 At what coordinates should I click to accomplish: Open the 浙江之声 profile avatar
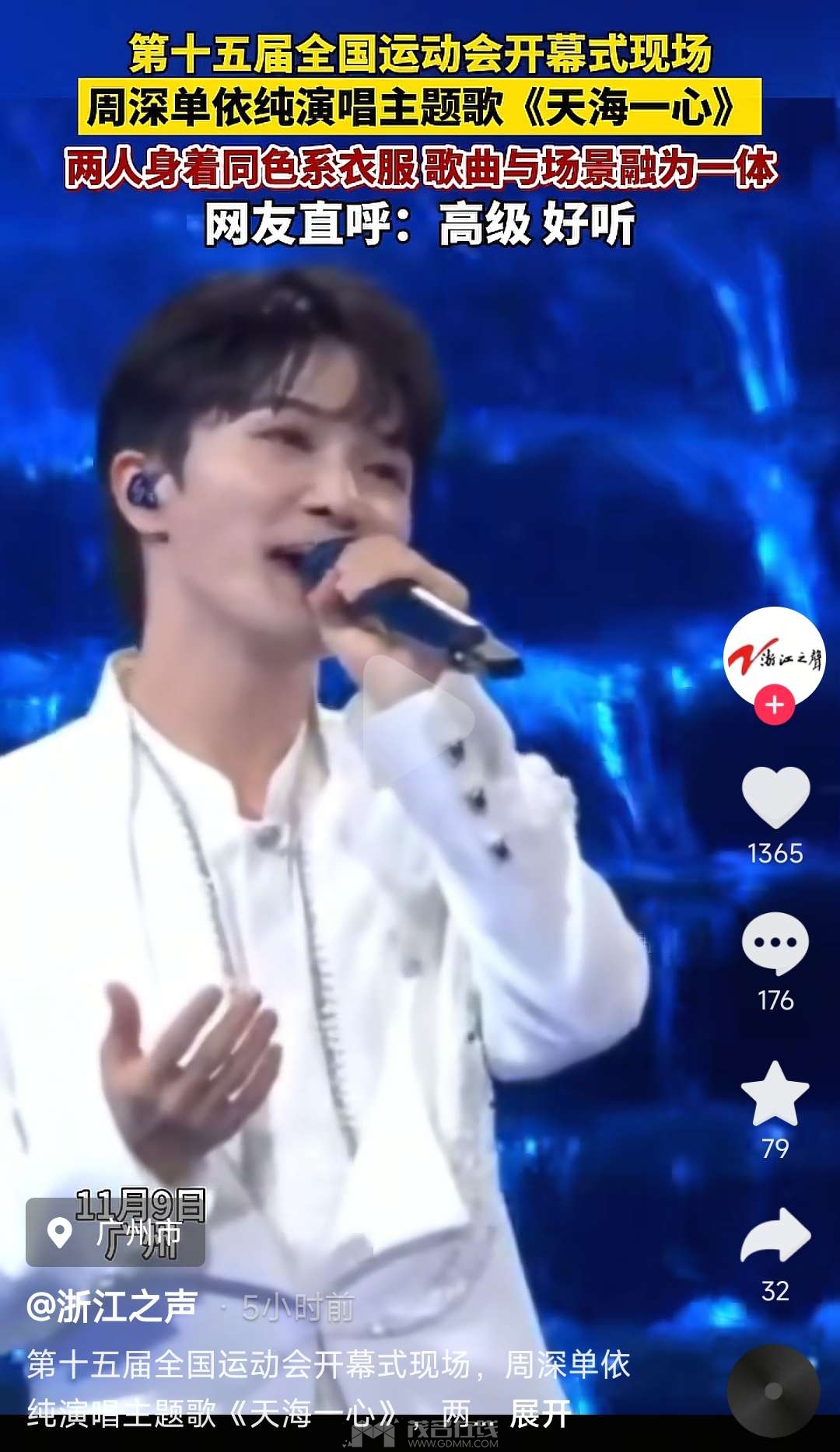[x=774, y=656]
